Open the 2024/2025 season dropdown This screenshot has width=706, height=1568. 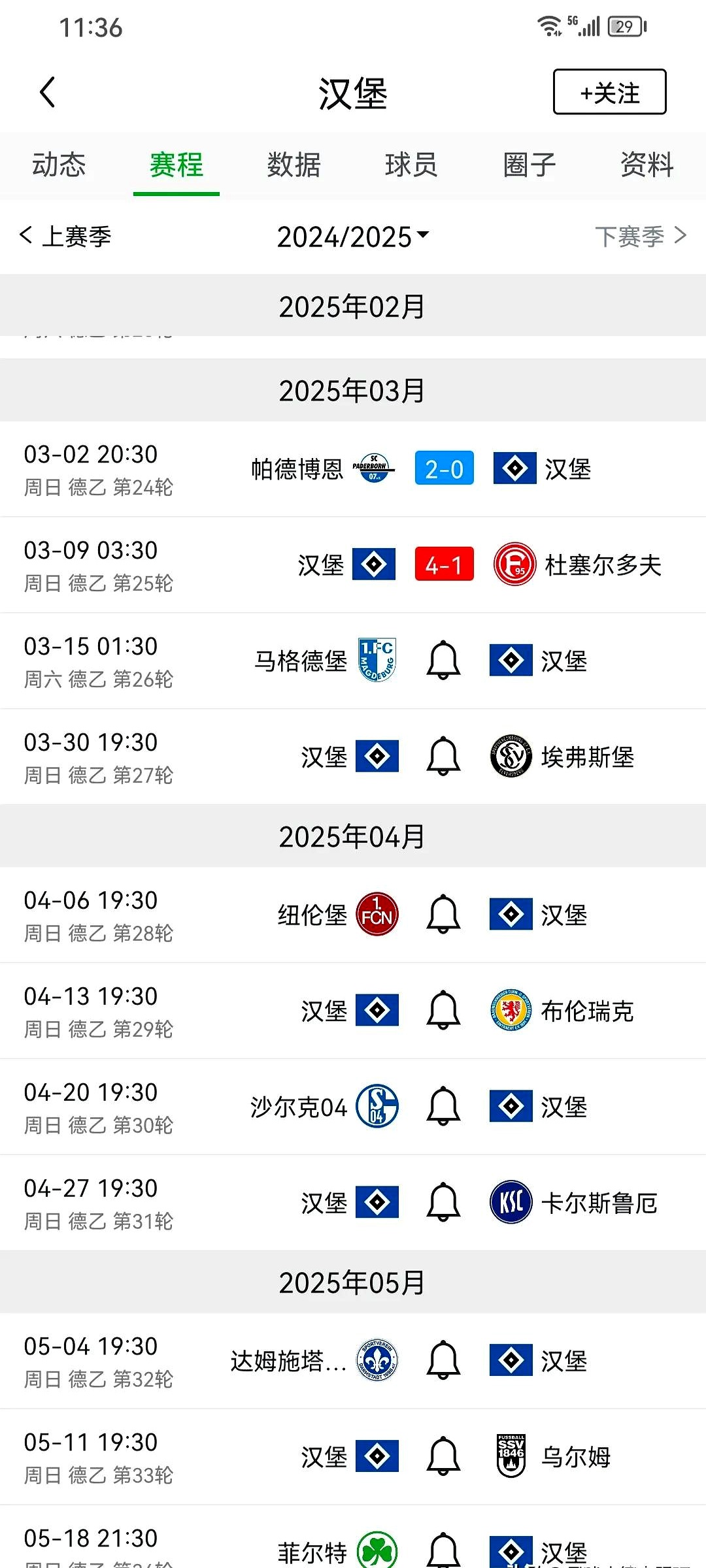353,237
